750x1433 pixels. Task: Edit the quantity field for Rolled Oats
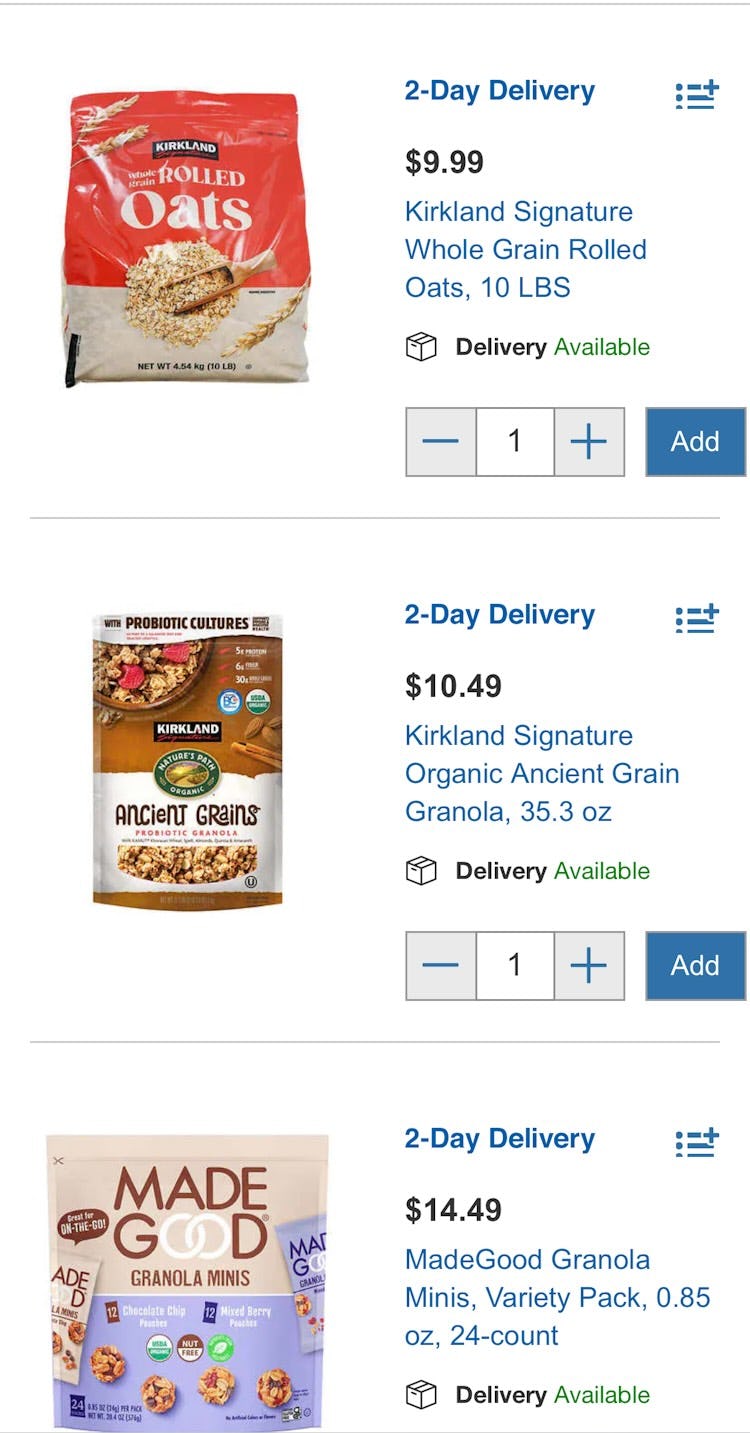tap(515, 442)
